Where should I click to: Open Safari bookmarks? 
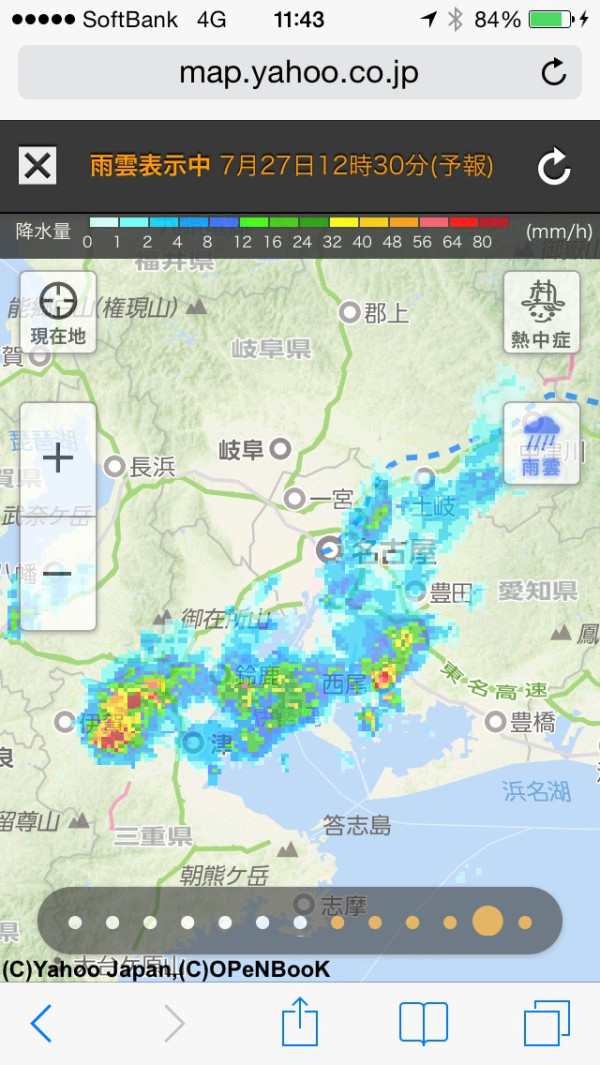point(423,1023)
